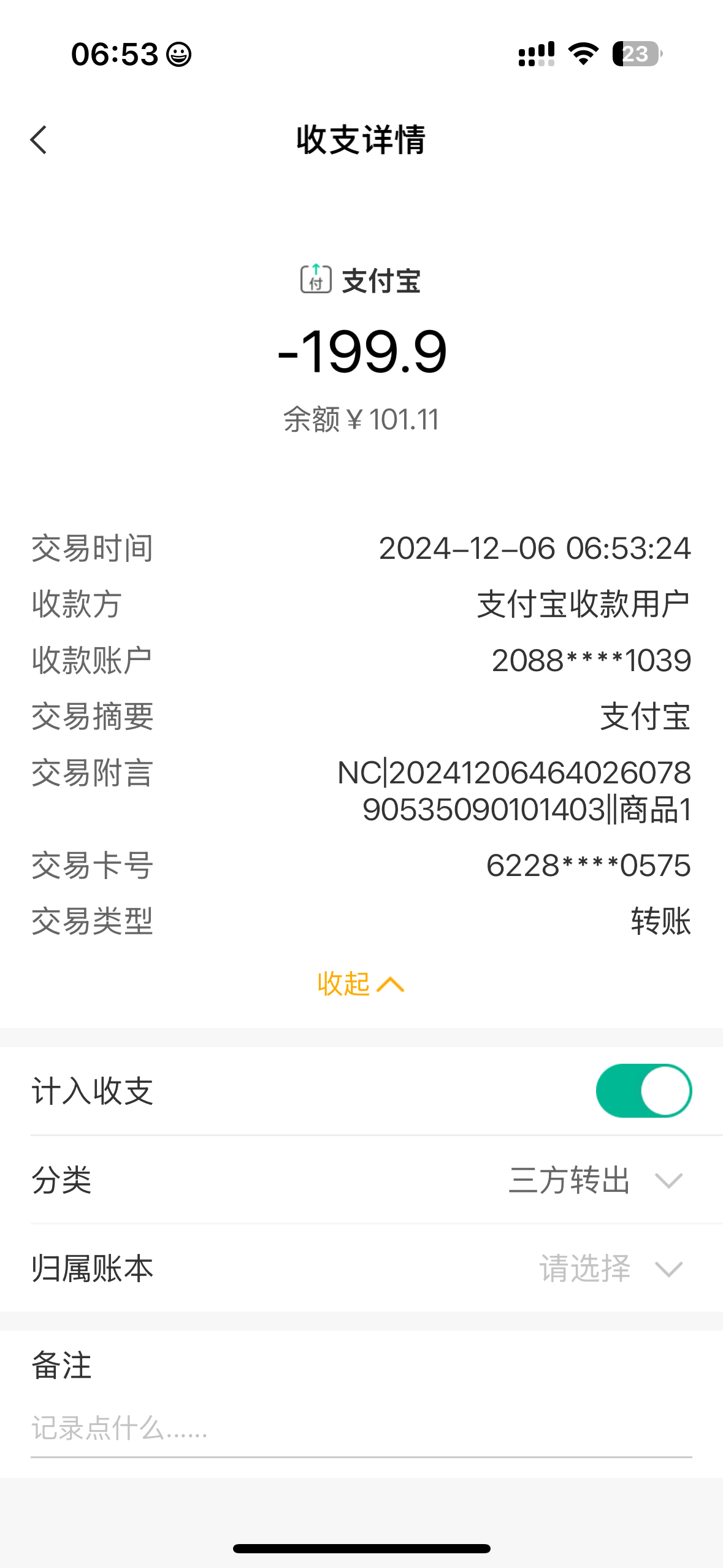Image resolution: width=723 pixels, height=1568 pixels.
Task: Open the 分类 dropdown showing 三方转出
Action: pyautogui.click(x=595, y=1180)
